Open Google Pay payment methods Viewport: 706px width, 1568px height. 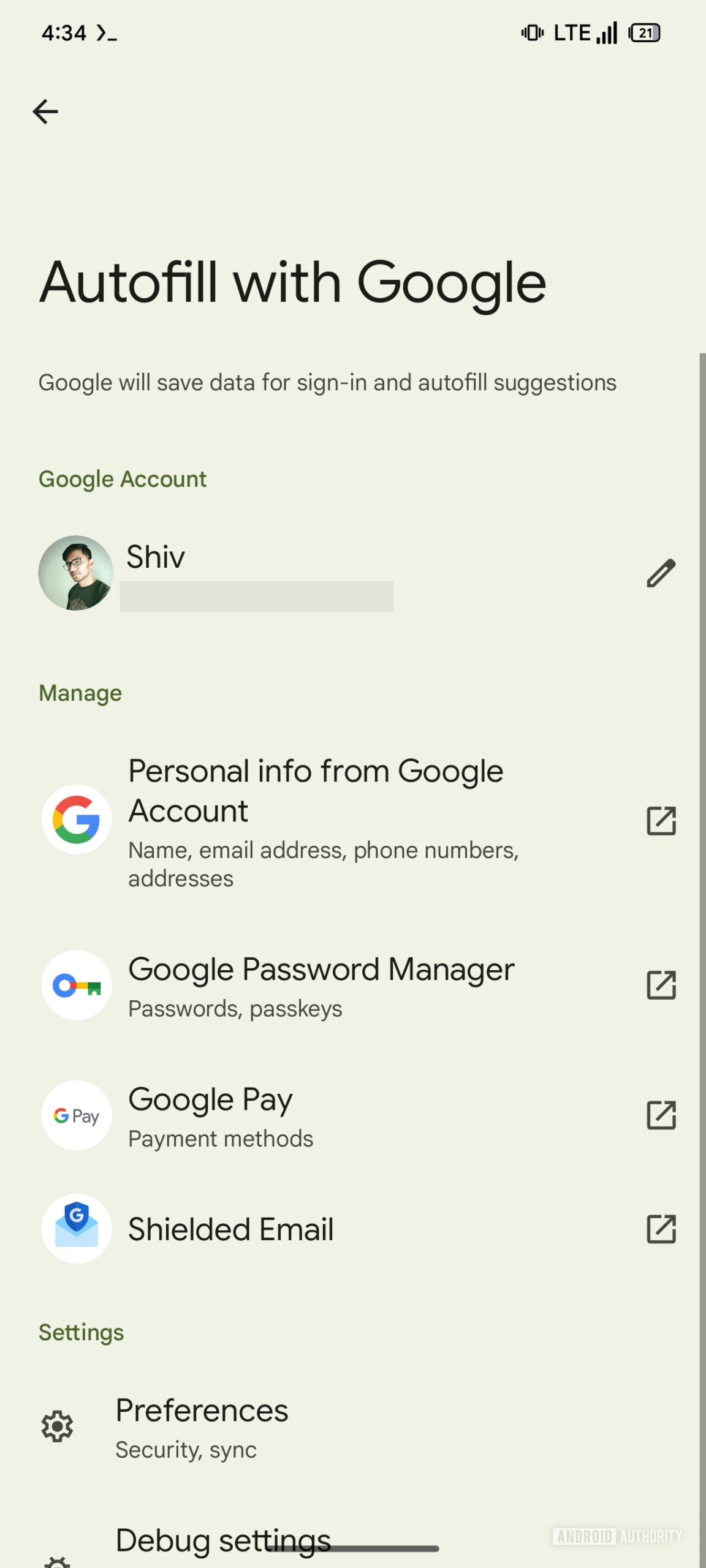[221, 1115]
